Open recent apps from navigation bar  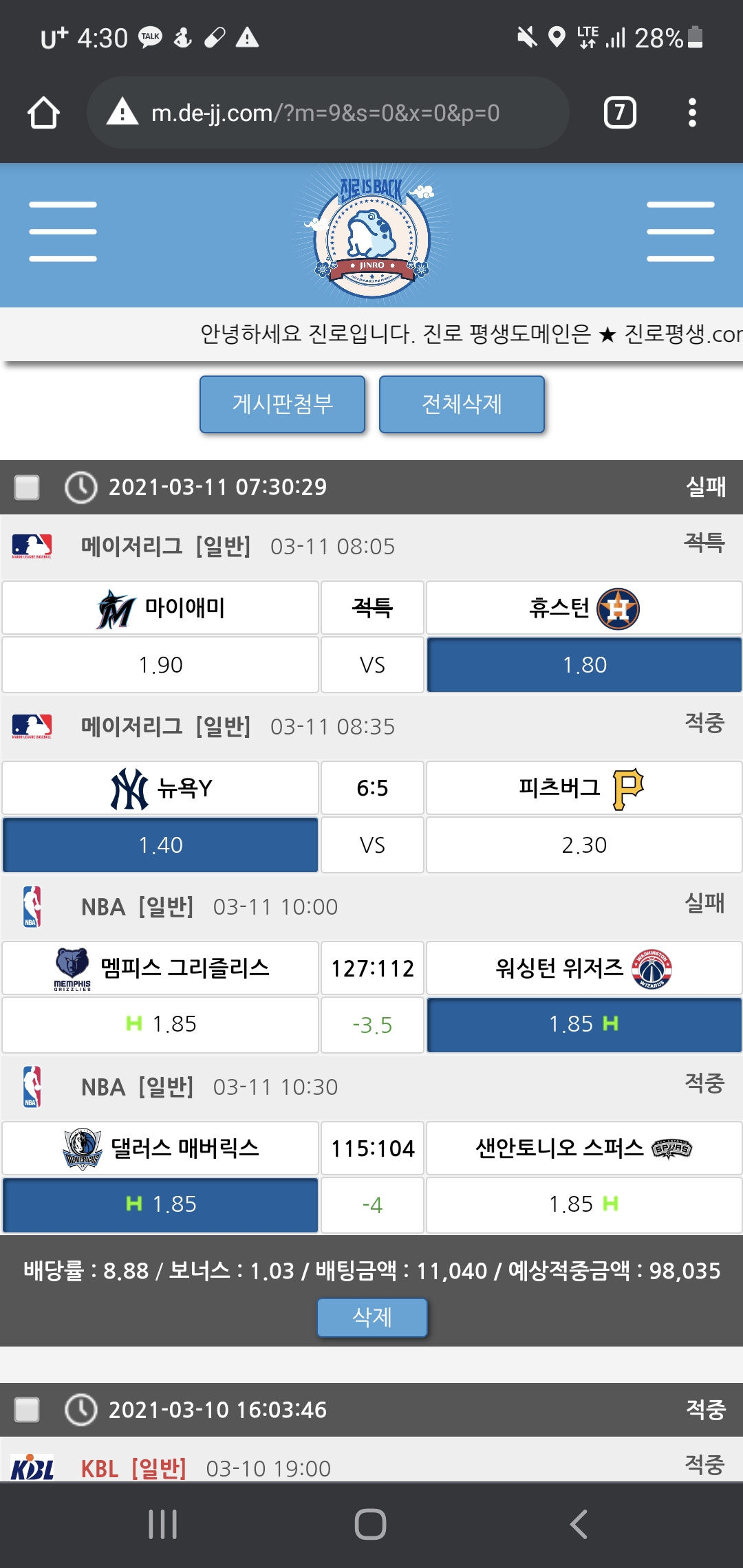(163, 1524)
